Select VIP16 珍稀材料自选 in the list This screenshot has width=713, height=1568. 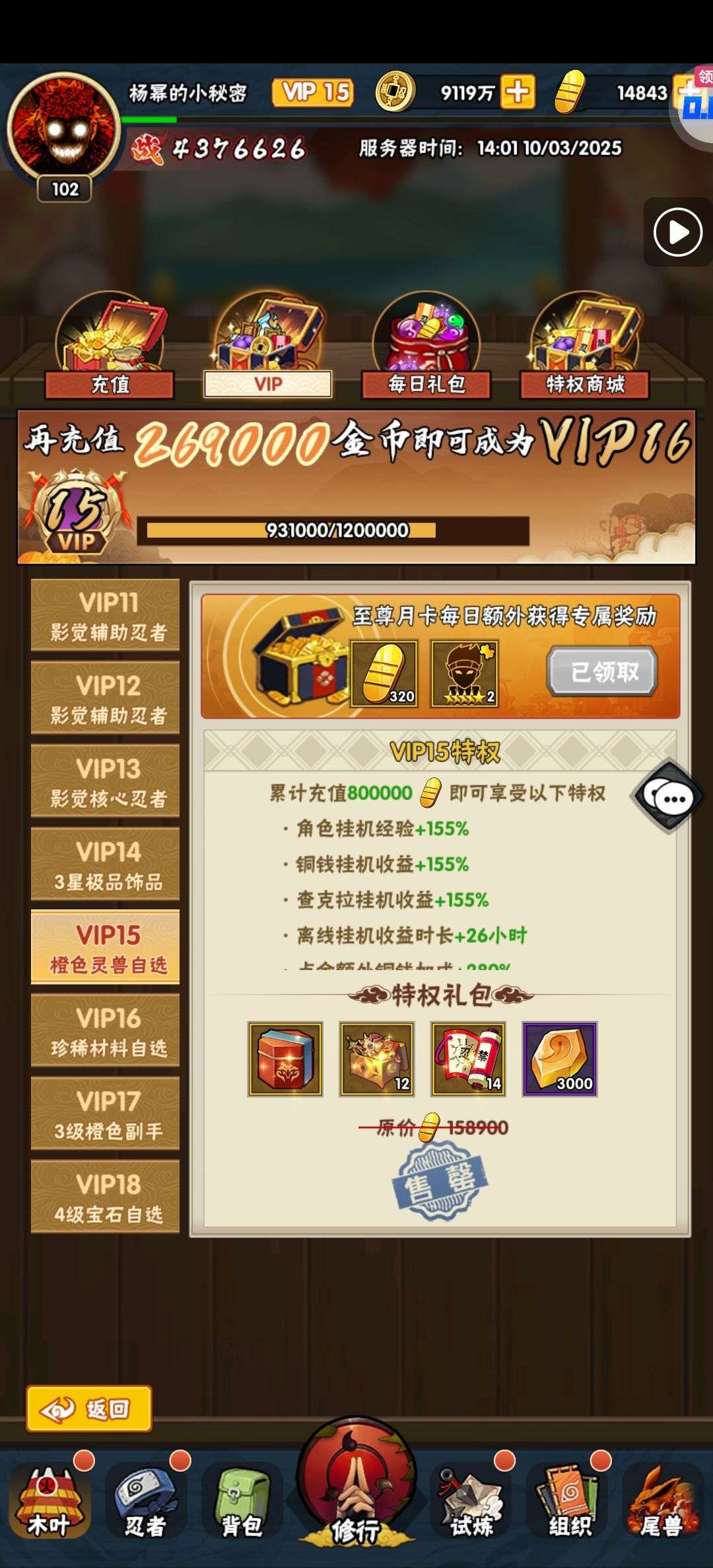click(106, 1031)
